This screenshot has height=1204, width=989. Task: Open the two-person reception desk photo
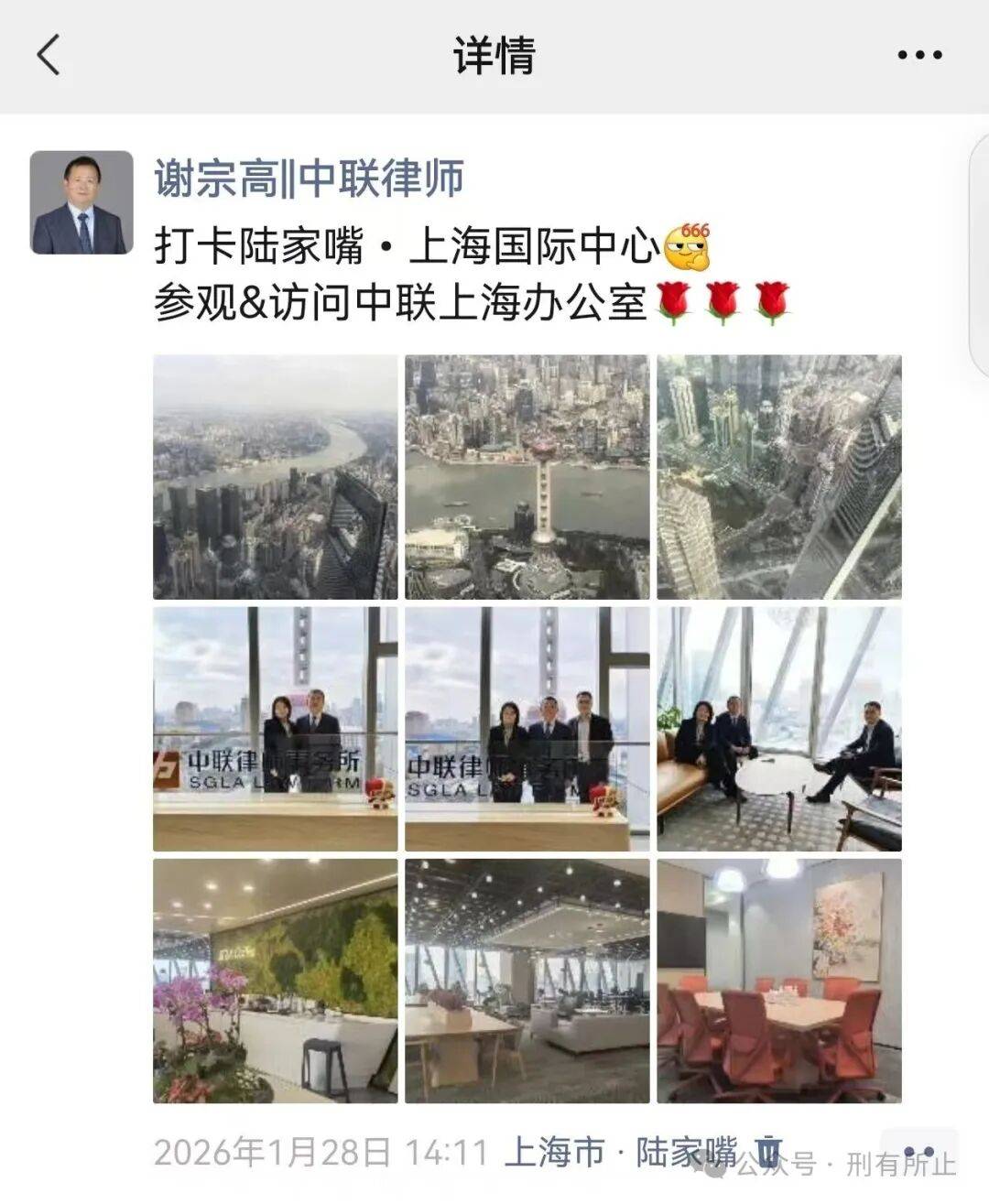pyautogui.click(x=275, y=729)
